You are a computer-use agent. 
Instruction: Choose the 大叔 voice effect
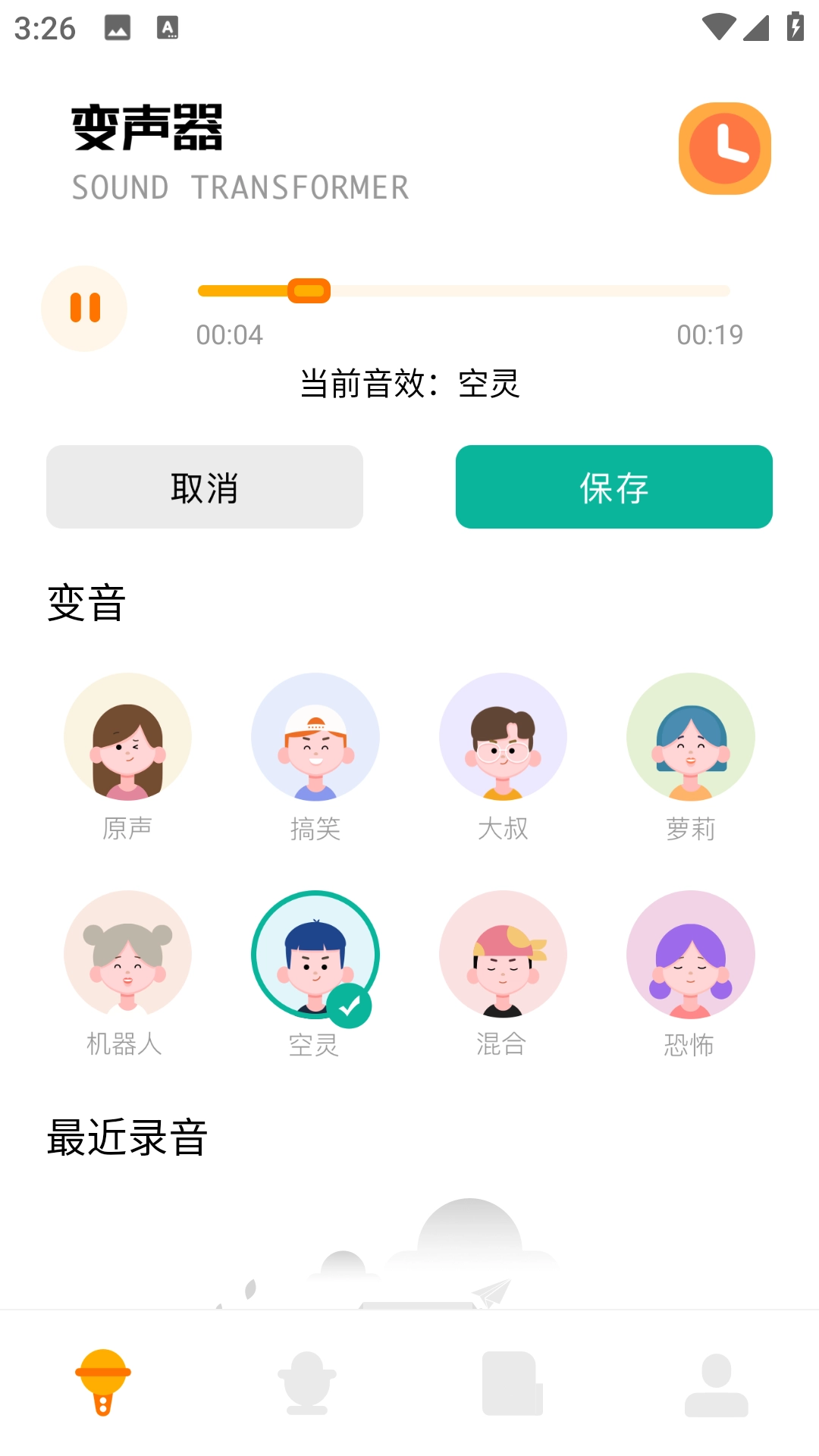click(x=503, y=737)
